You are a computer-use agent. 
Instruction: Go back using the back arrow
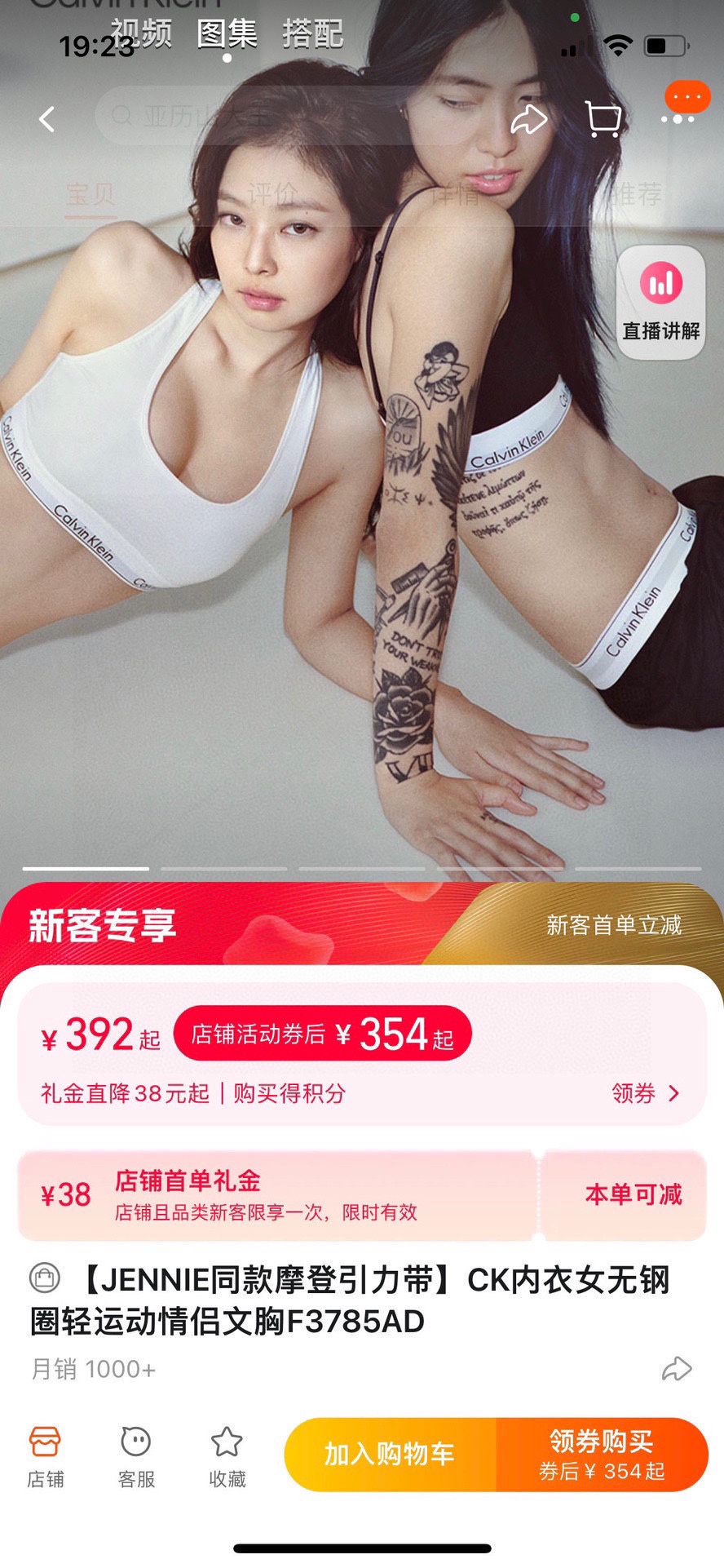pyautogui.click(x=47, y=119)
